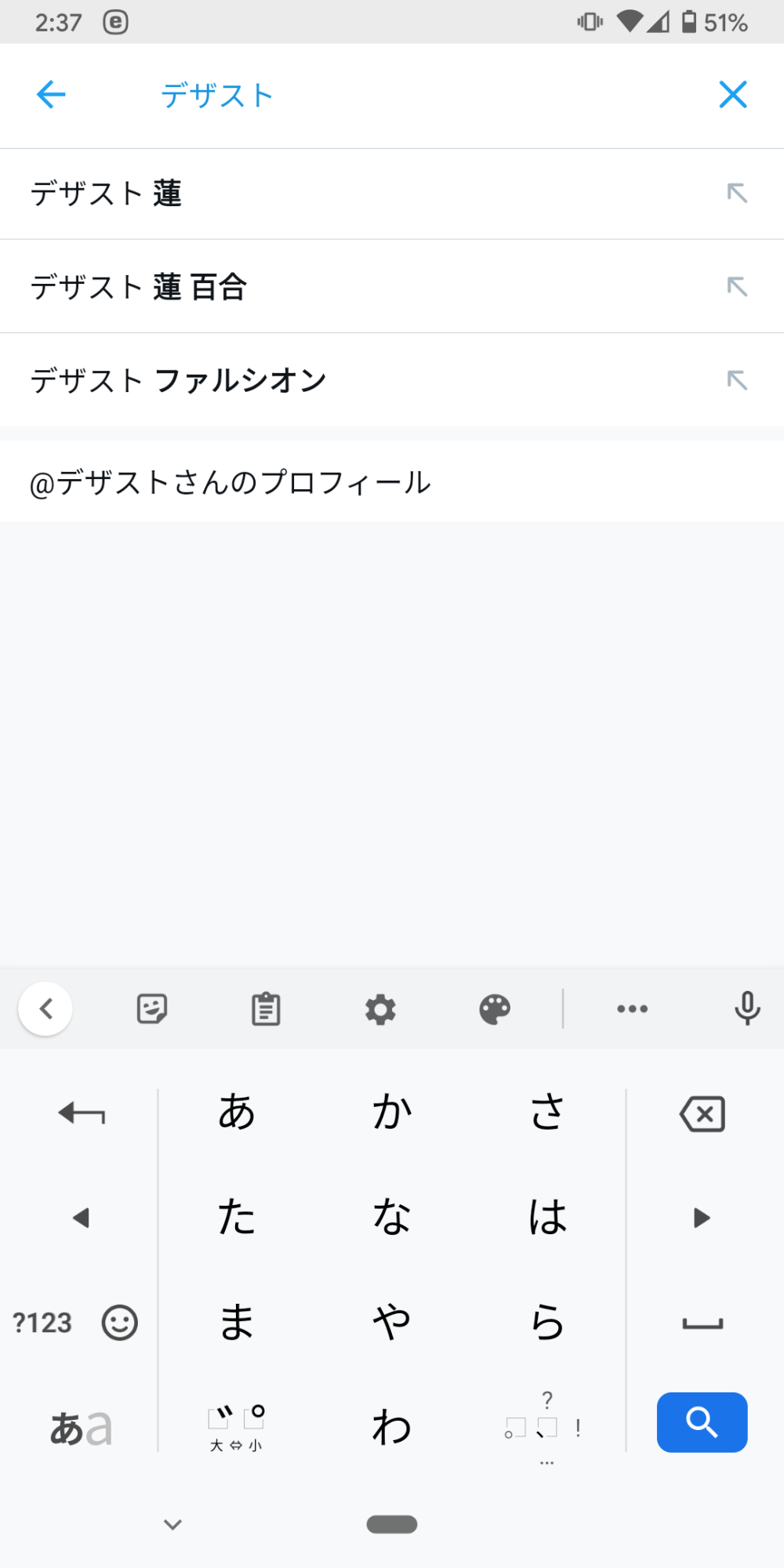This screenshot has width=784, height=1568.
Task: Collapse the keyboard toolbar with the chevron
Action: coord(45,1009)
